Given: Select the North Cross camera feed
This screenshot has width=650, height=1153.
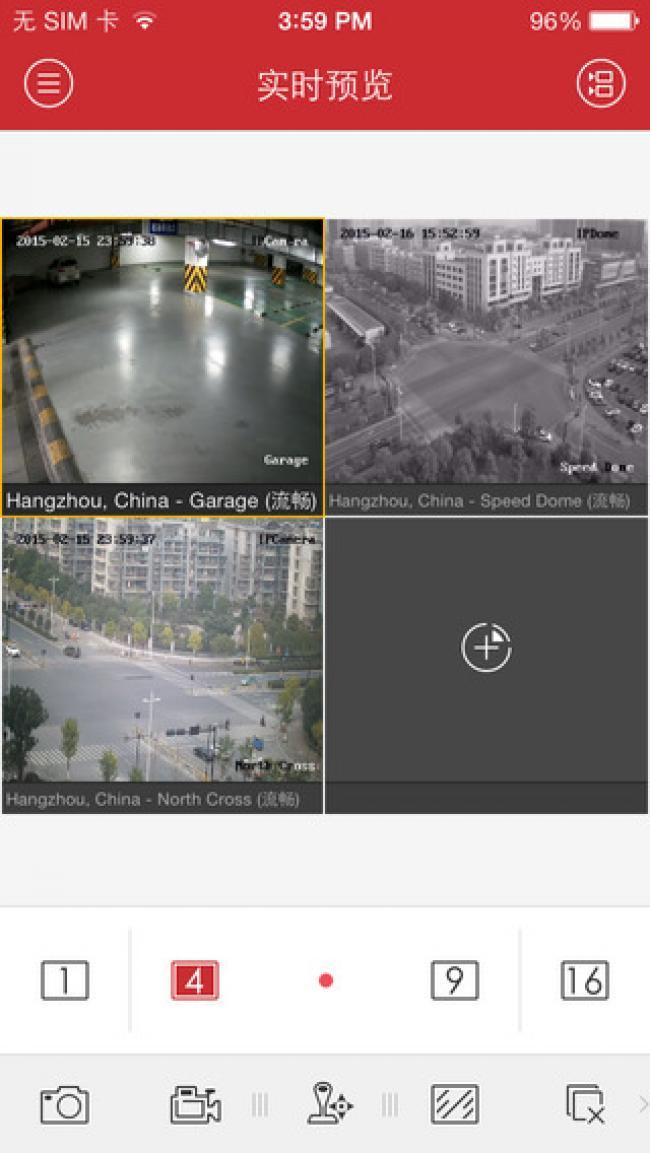Looking at the screenshot, I should click(x=162, y=655).
